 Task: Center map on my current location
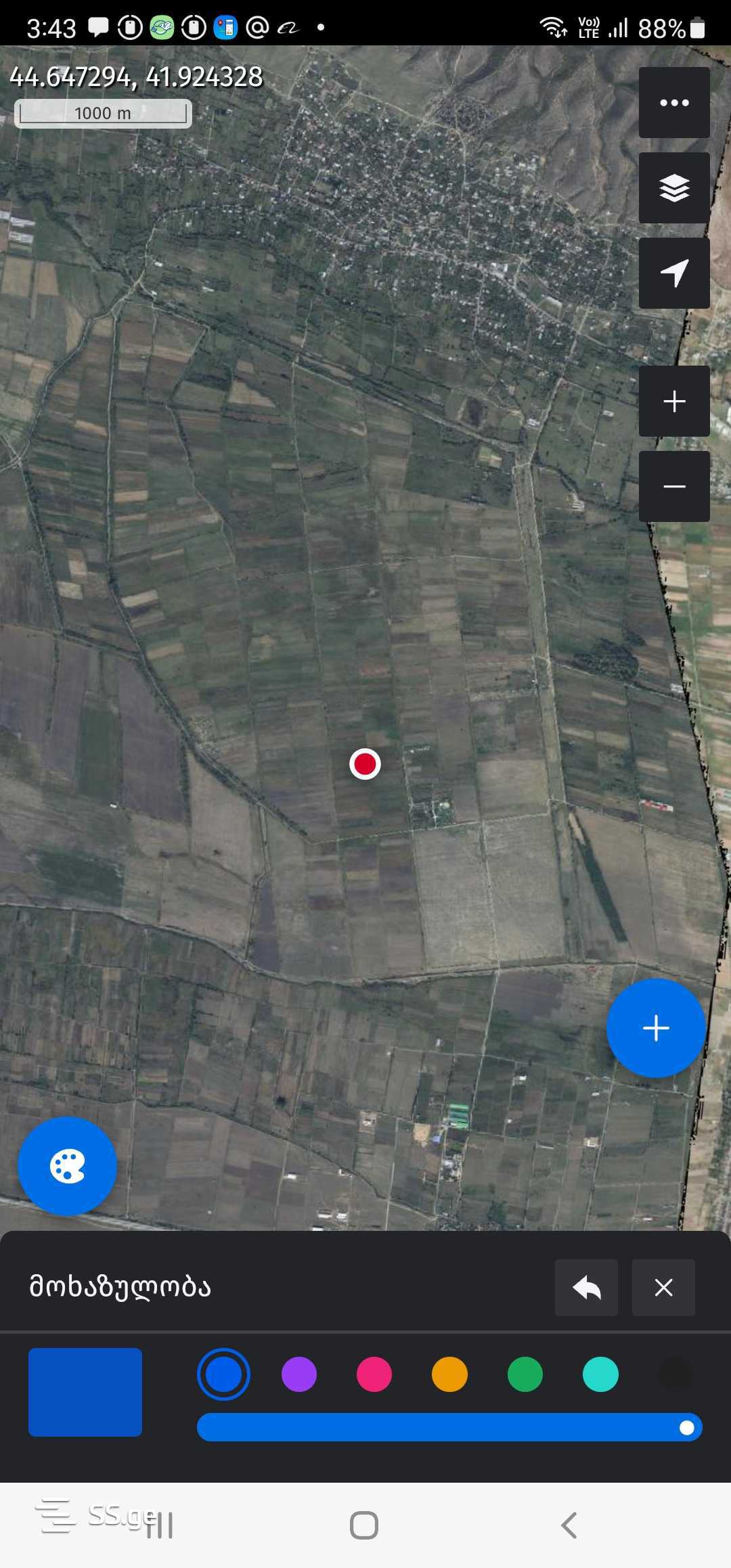point(674,273)
